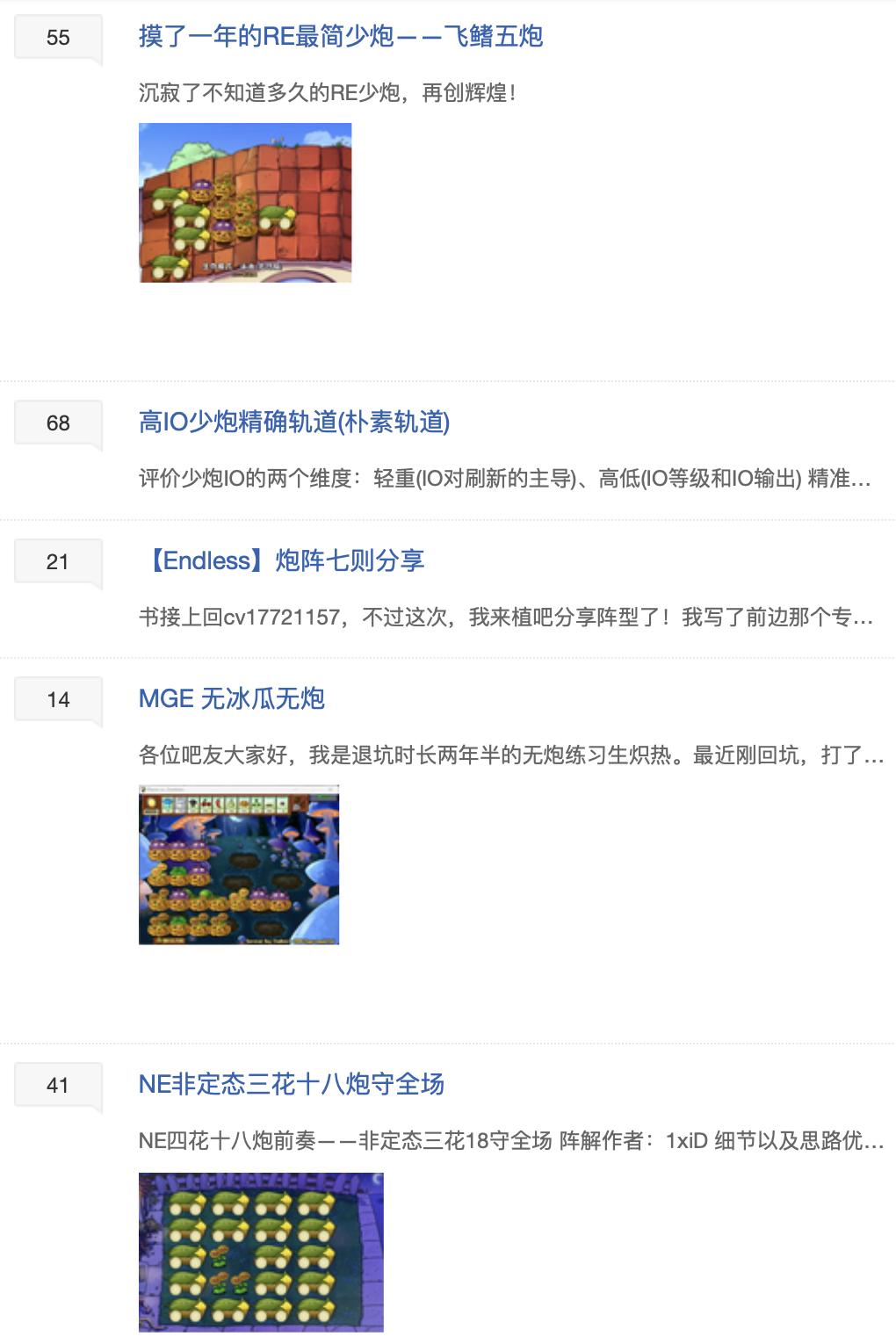Viewport: 896px width, 1344px height.
Task: View the NE eighteen-cannon layout thumbnail
Action: pyautogui.click(x=261, y=1252)
